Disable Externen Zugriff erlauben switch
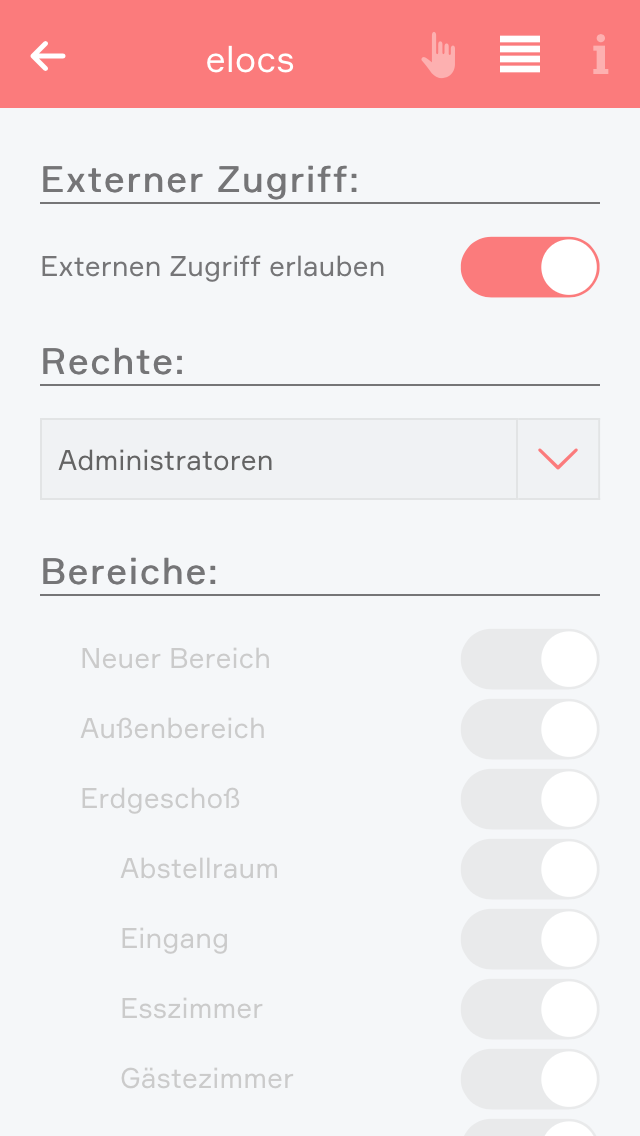The height and width of the screenshot is (1136, 640). click(529, 267)
